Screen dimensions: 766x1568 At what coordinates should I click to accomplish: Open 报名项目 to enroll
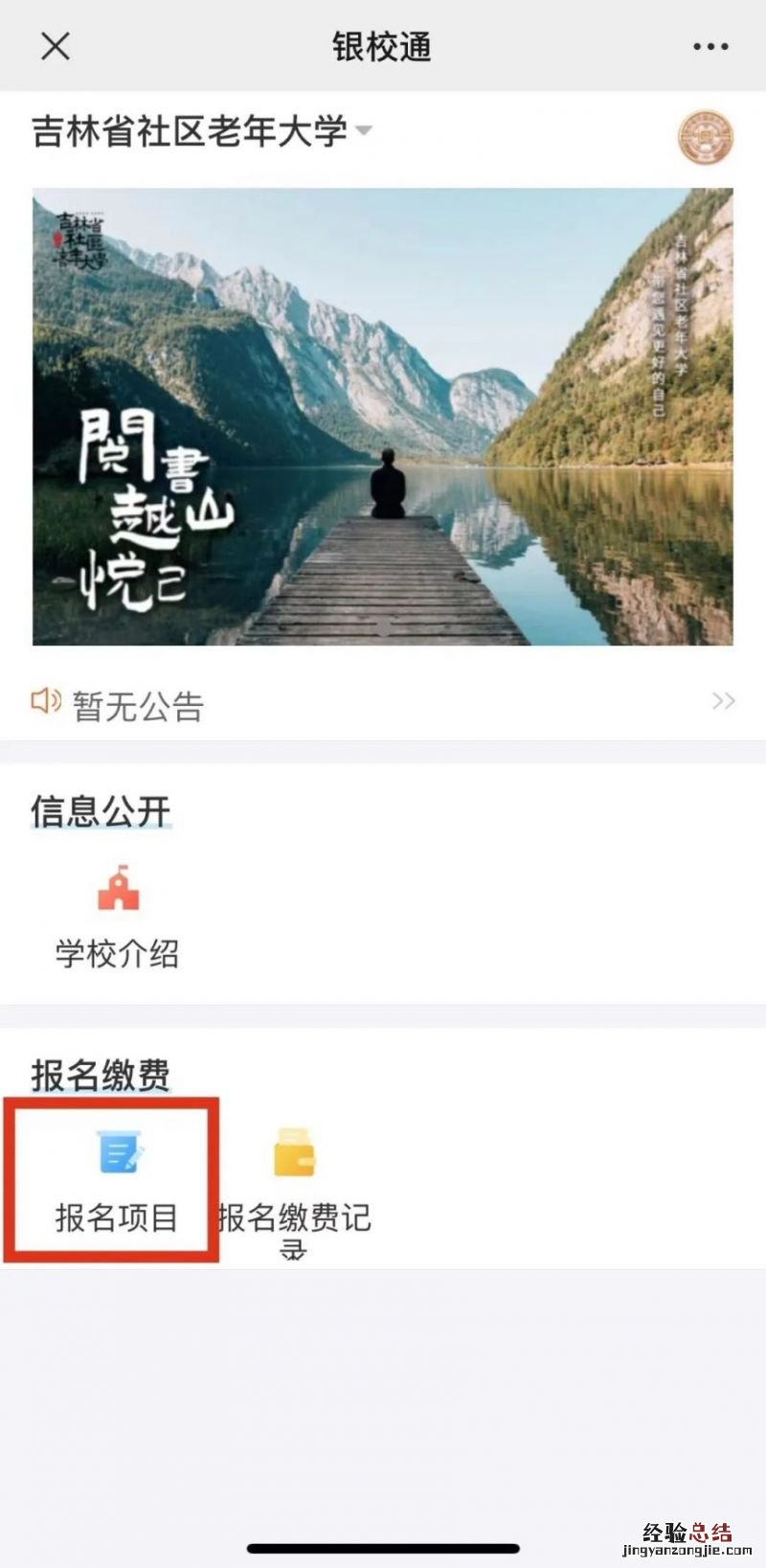click(117, 1180)
